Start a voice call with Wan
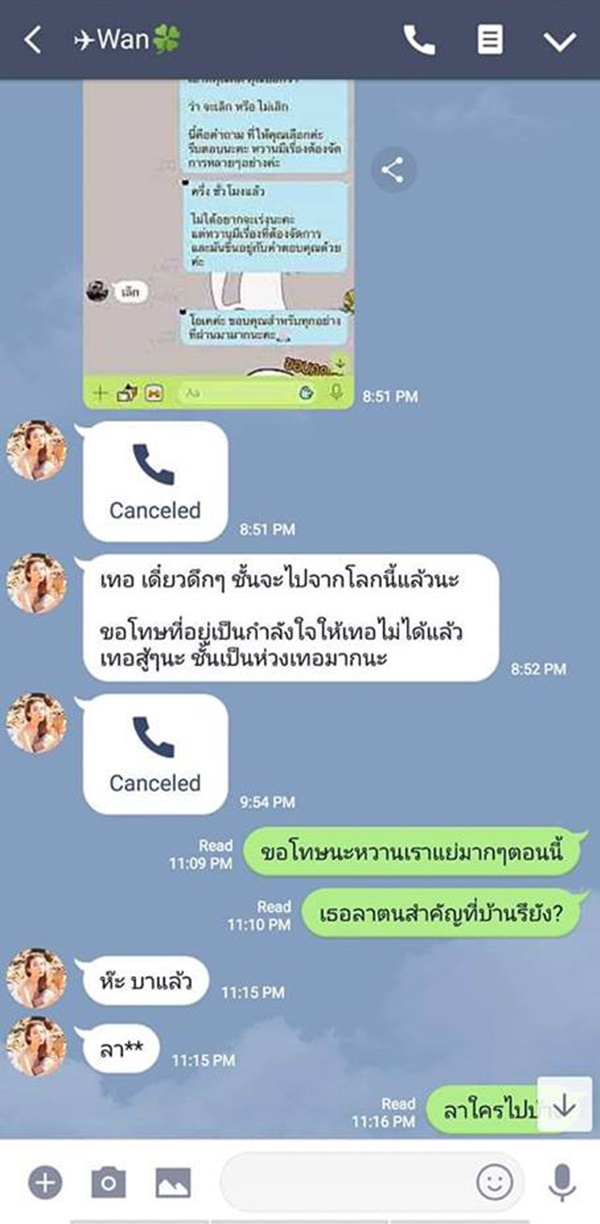 pos(418,40)
